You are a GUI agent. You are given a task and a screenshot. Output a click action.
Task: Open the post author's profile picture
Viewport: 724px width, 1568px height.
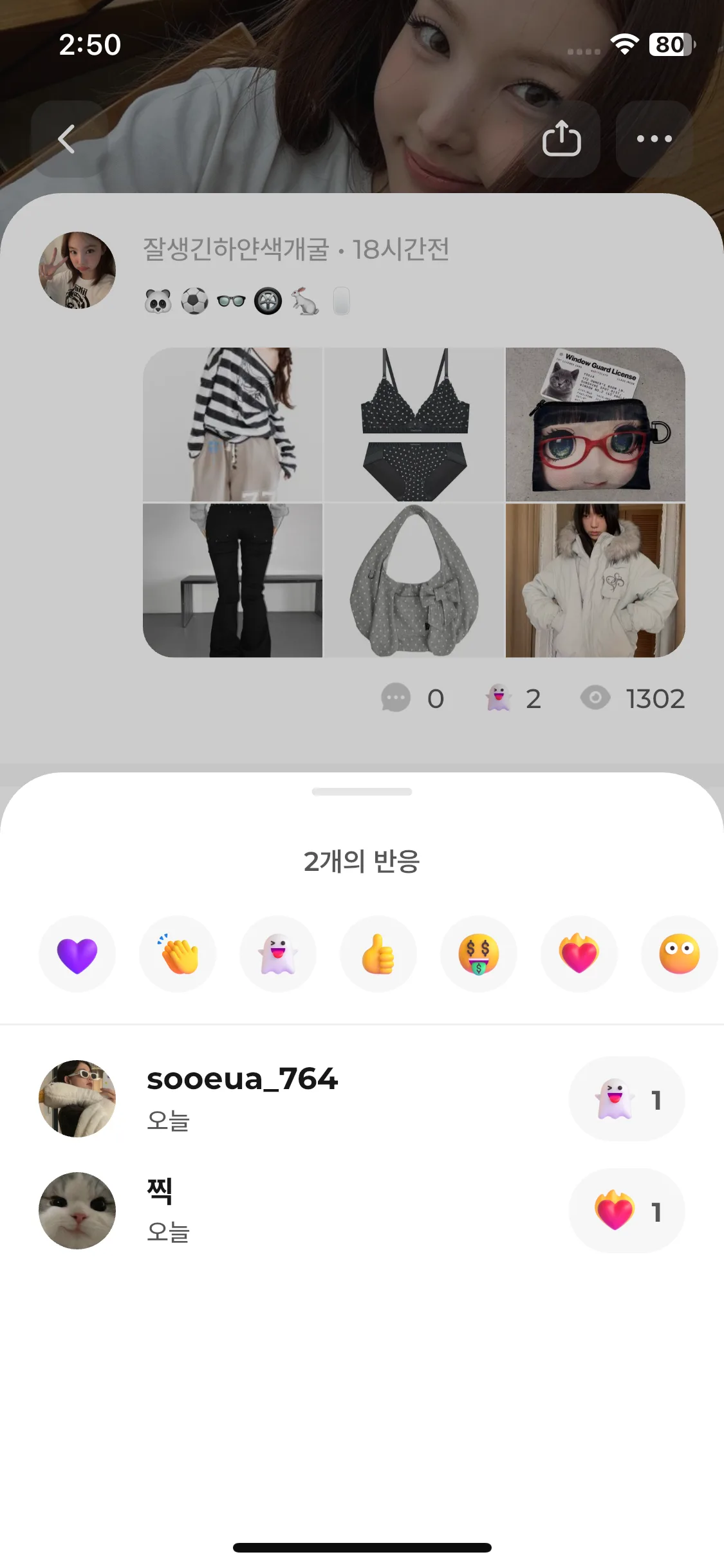click(77, 270)
